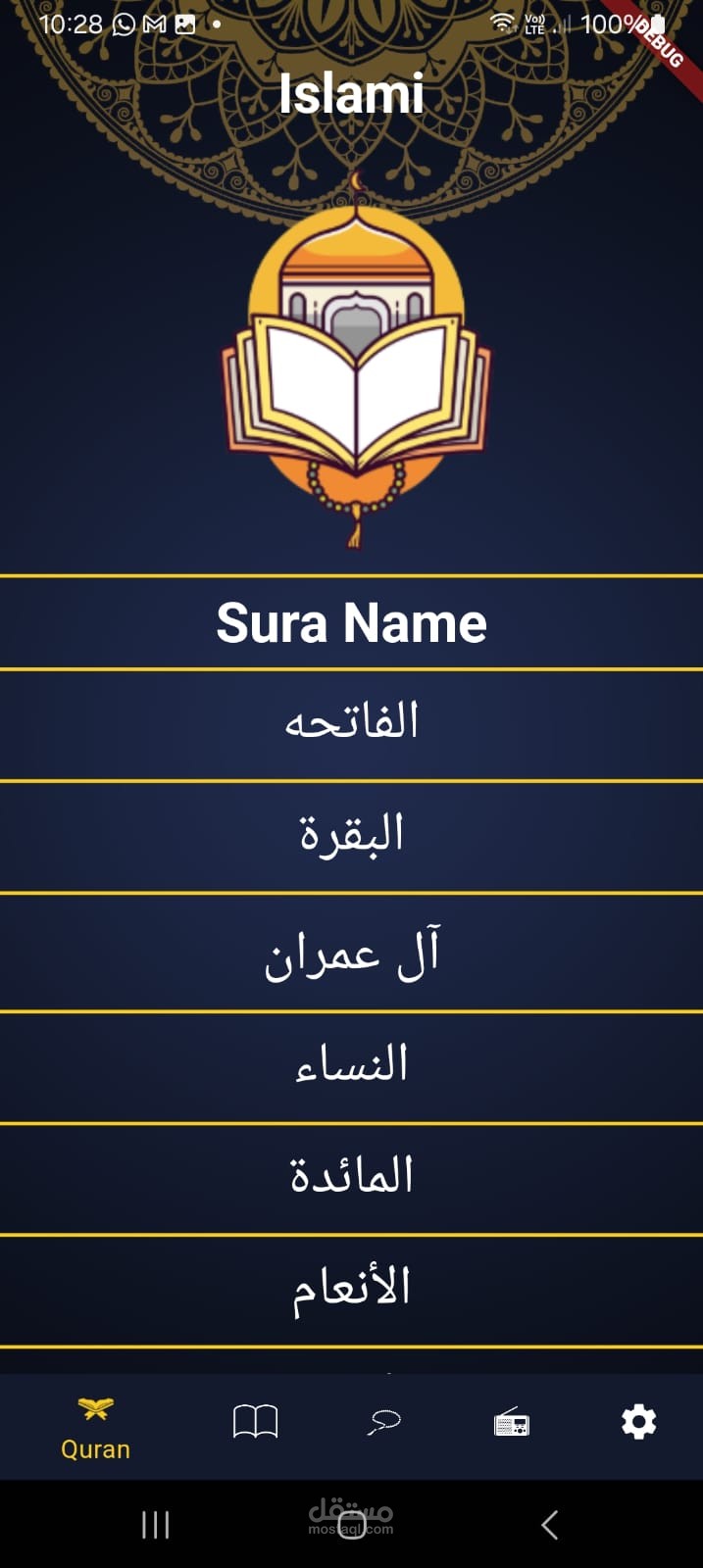The width and height of the screenshot is (703, 1568).
Task: Switch to the Sebha beads tab
Action: [384, 1422]
